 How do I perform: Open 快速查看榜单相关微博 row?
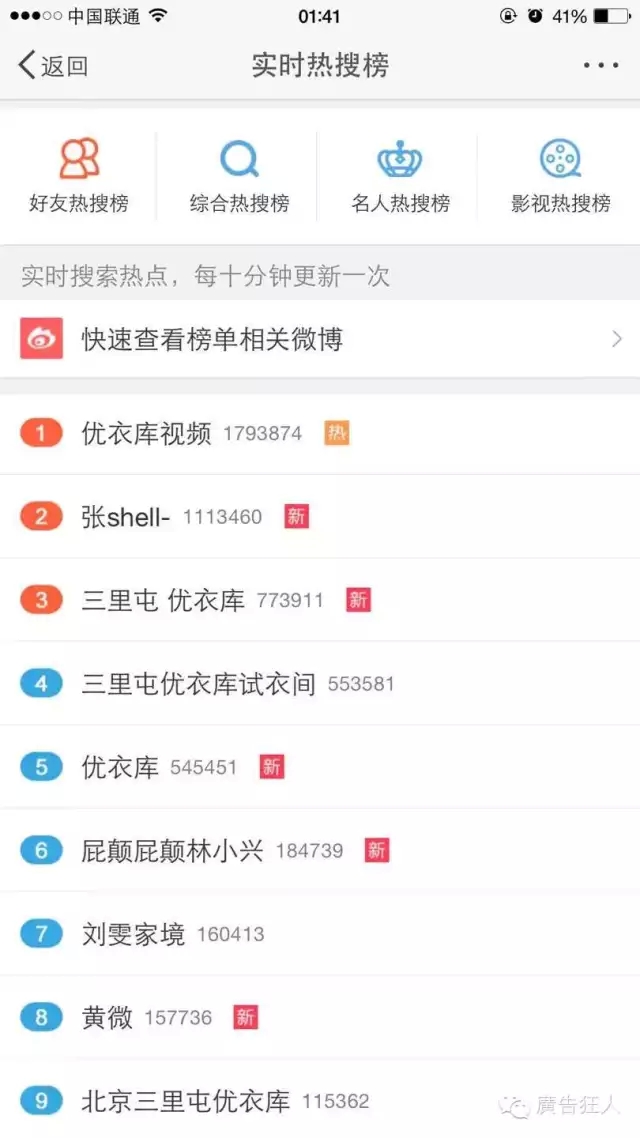pos(320,339)
